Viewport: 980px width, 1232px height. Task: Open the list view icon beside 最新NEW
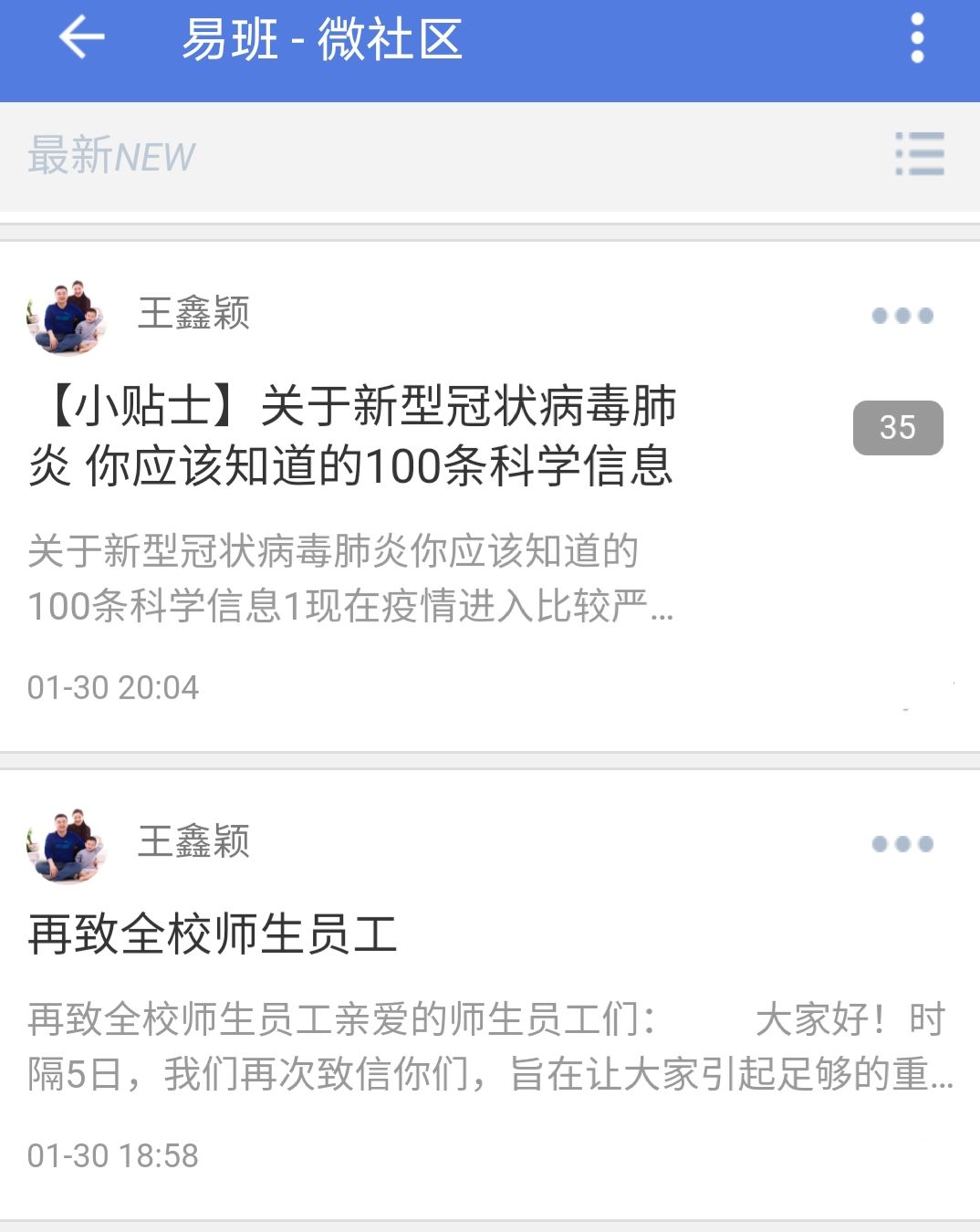(919, 153)
